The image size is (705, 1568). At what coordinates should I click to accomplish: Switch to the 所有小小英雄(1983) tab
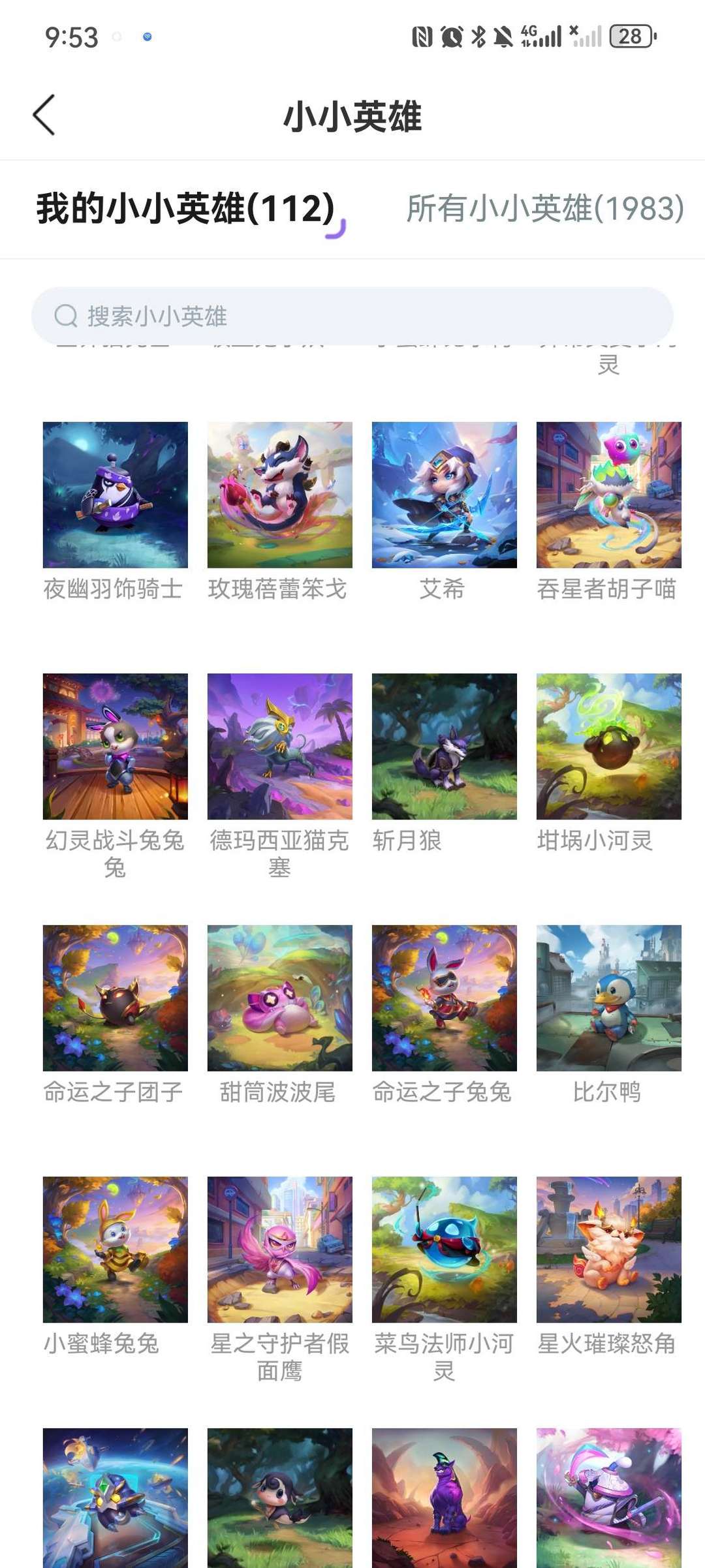tap(544, 209)
